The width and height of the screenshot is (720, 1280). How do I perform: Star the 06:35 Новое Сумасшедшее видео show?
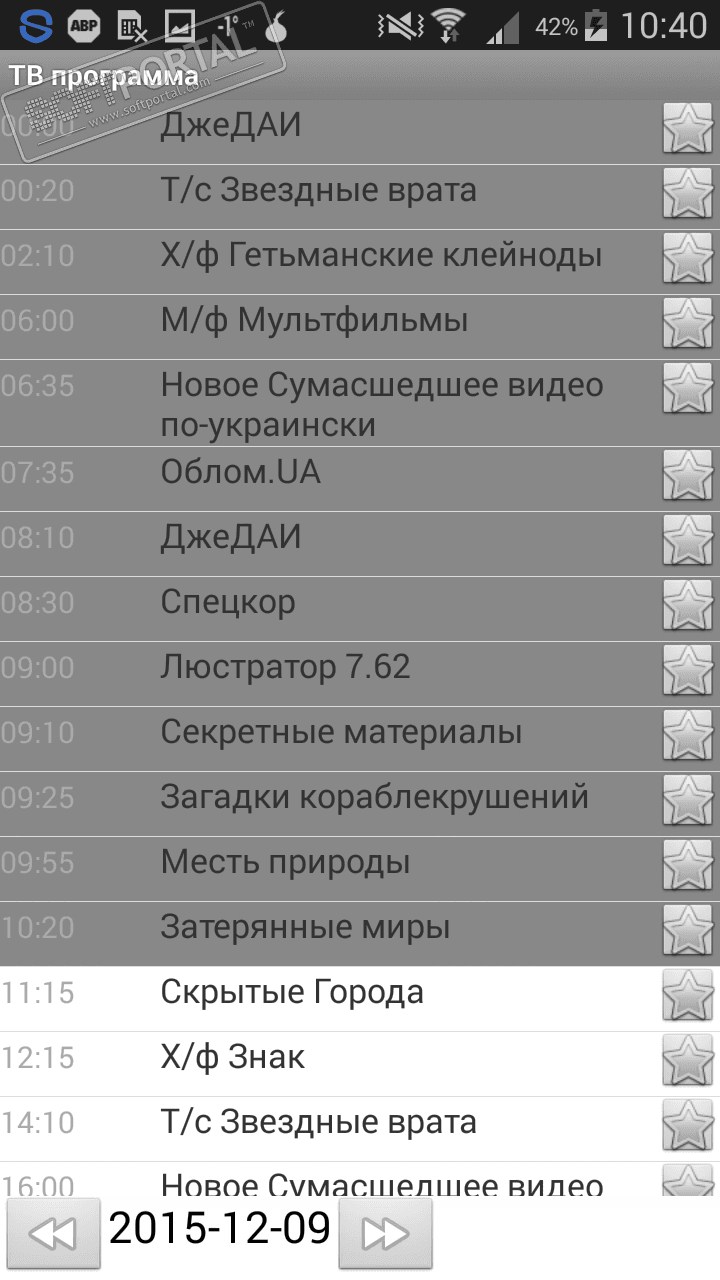click(x=688, y=388)
